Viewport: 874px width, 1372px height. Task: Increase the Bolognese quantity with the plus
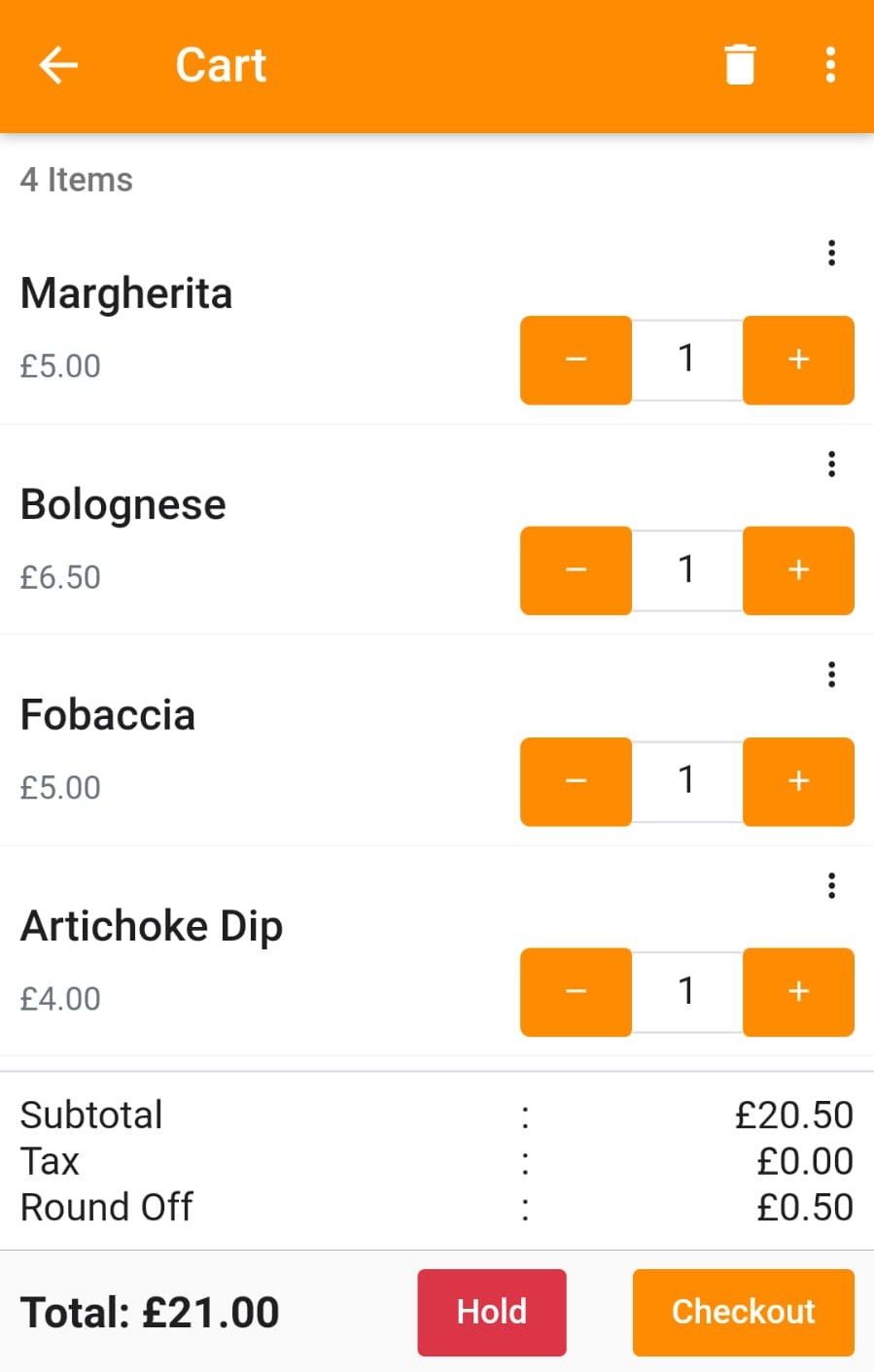point(797,570)
